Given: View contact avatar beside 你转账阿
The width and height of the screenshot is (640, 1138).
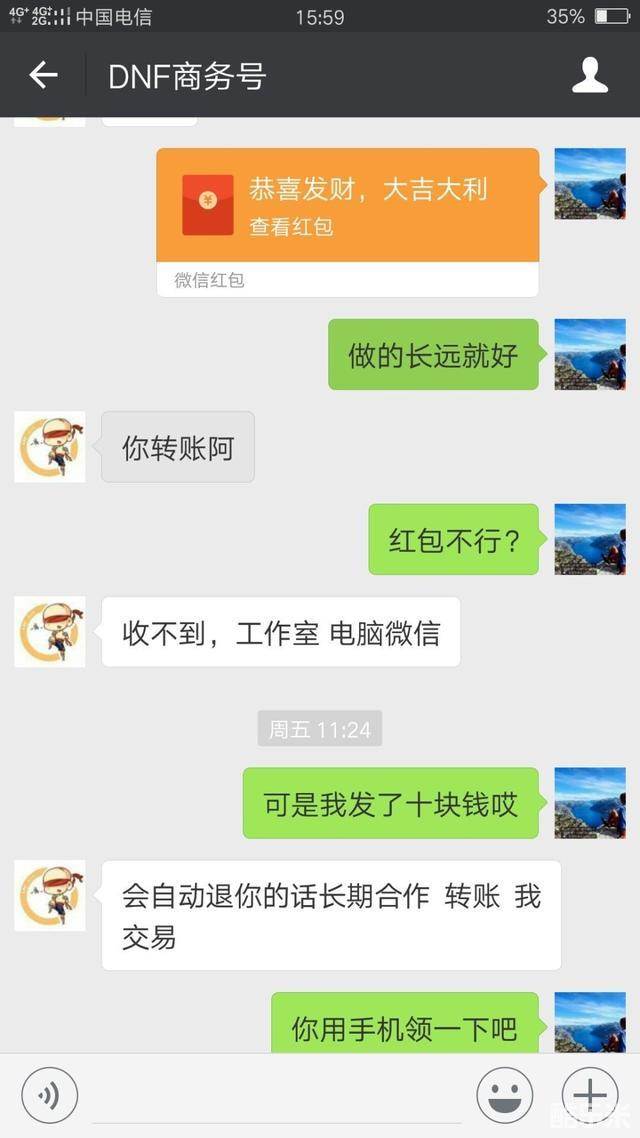Looking at the screenshot, I should [50, 446].
